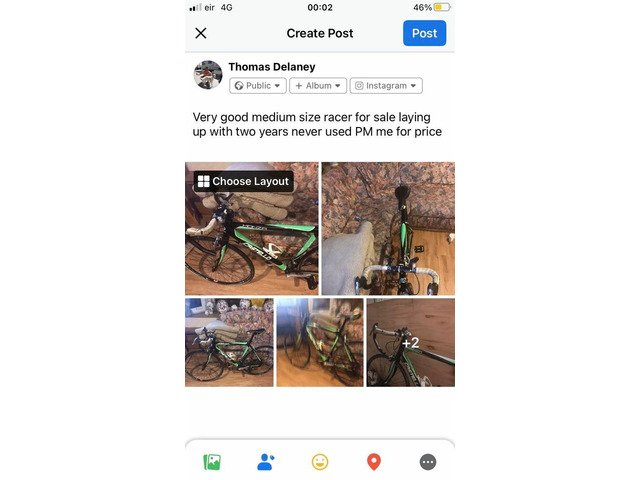Add photos with the green gallery icon
The image size is (640, 480).
(x=212, y=462)
